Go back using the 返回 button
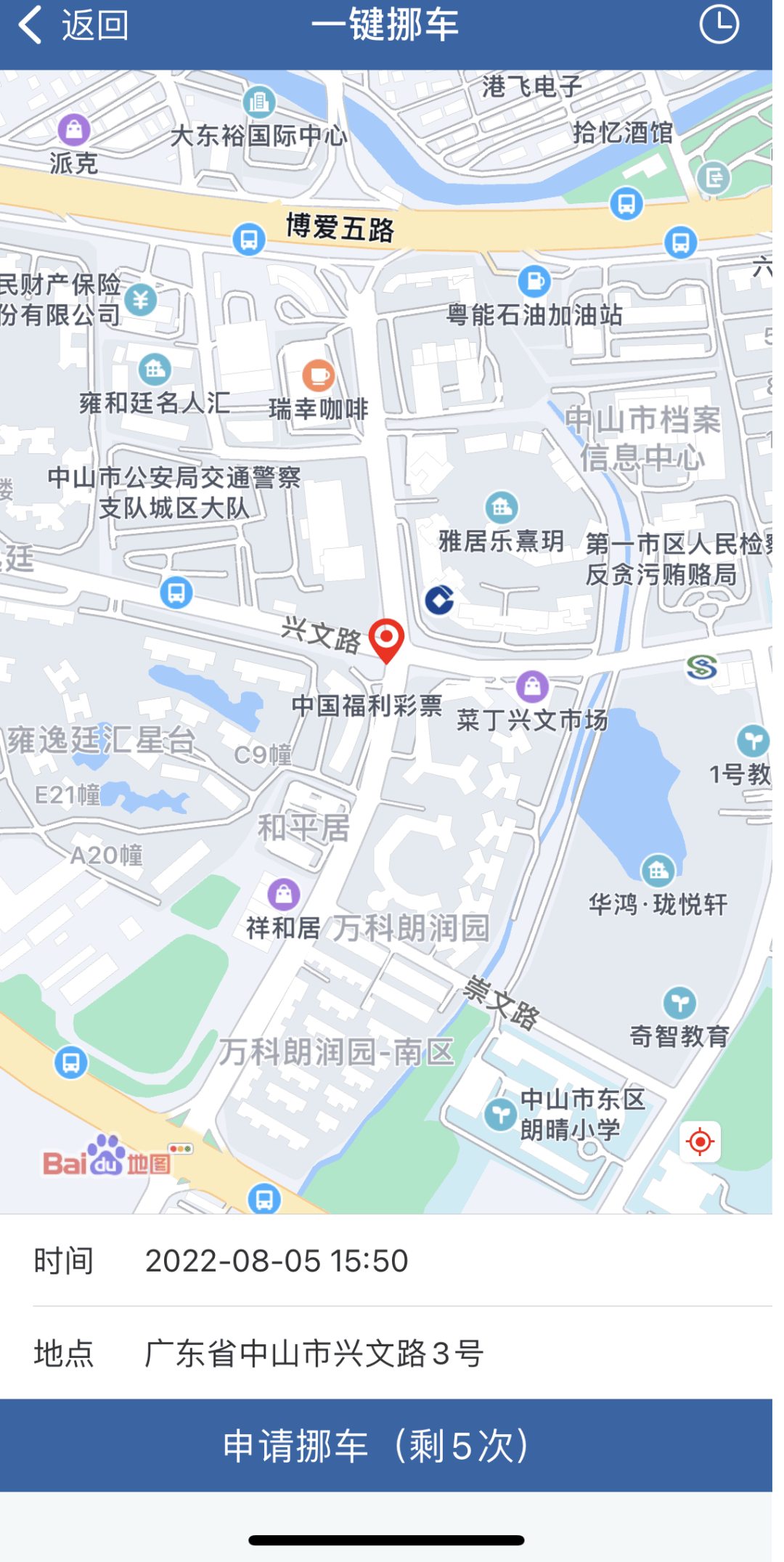The width and height of the screenshot is (784, 1562). point(73,26)
